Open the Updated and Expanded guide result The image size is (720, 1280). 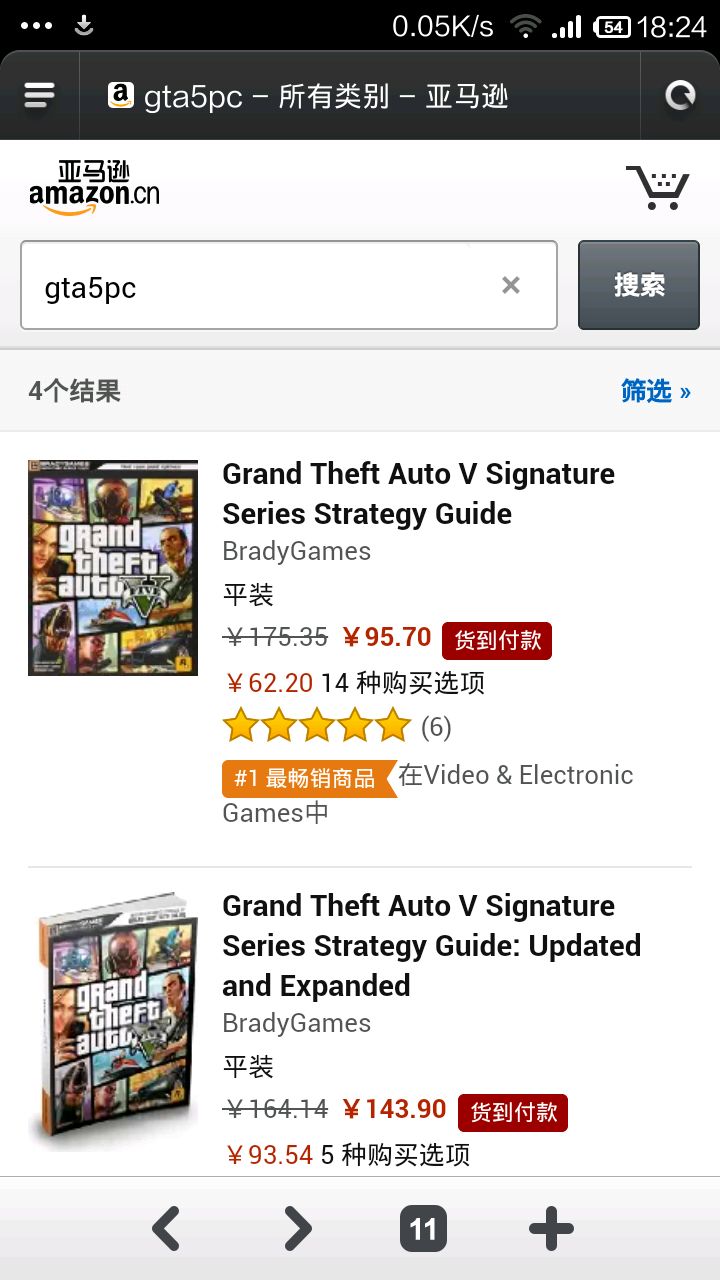pos(430,945)
